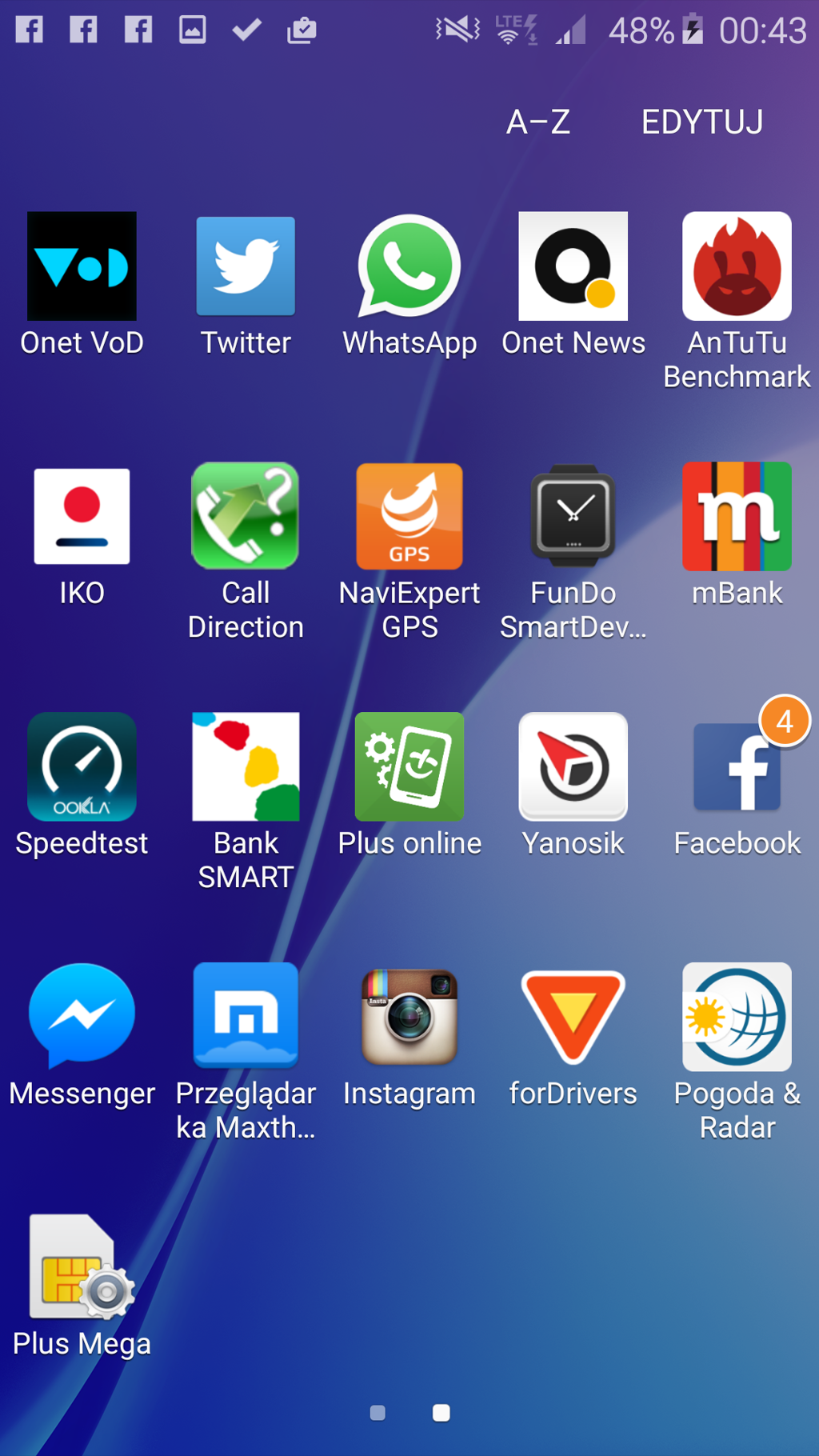Tap EDYTUJ to edit the app drawer
This screenshot has height=1456, width=819.
701,122
